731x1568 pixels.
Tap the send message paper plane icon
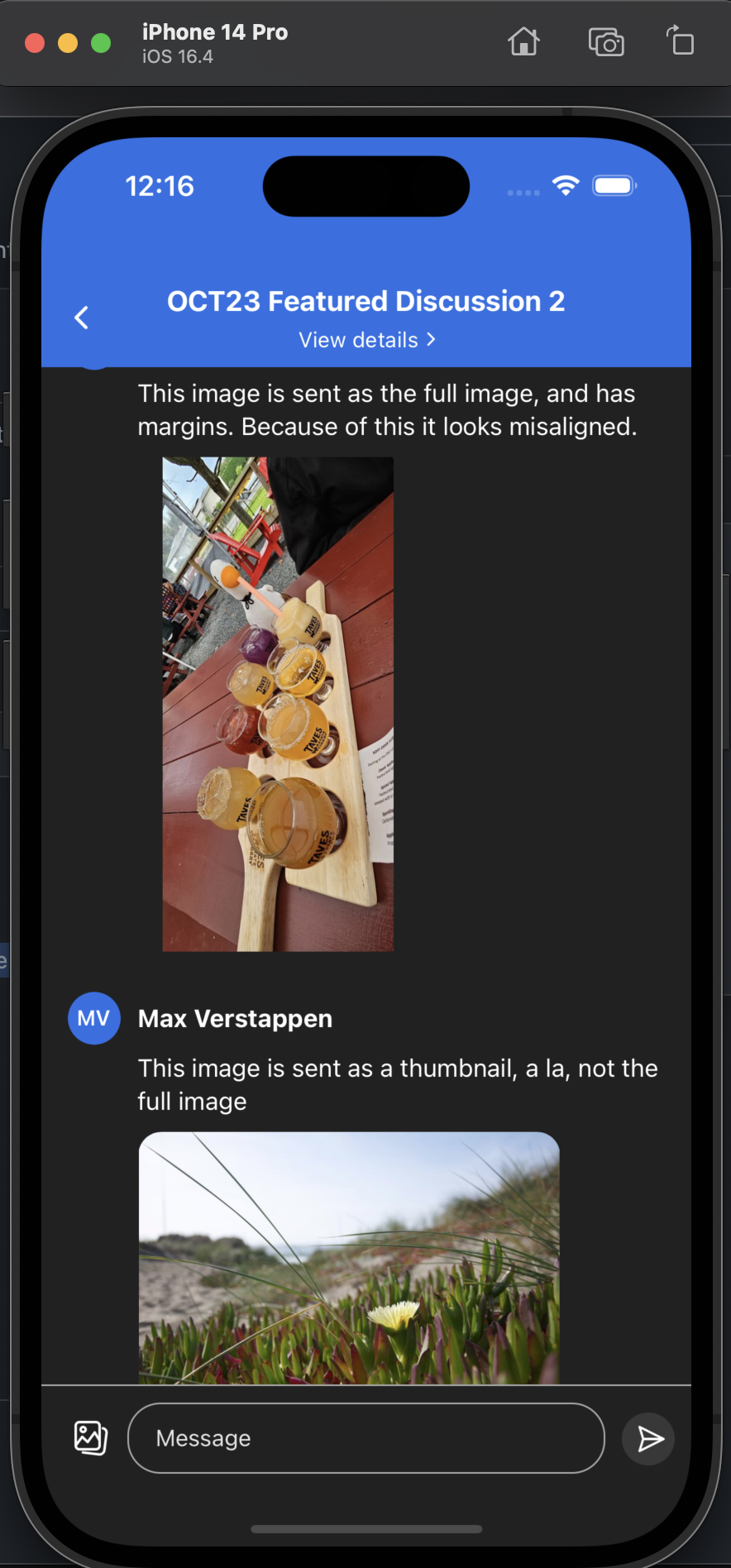coord(648,1439)
